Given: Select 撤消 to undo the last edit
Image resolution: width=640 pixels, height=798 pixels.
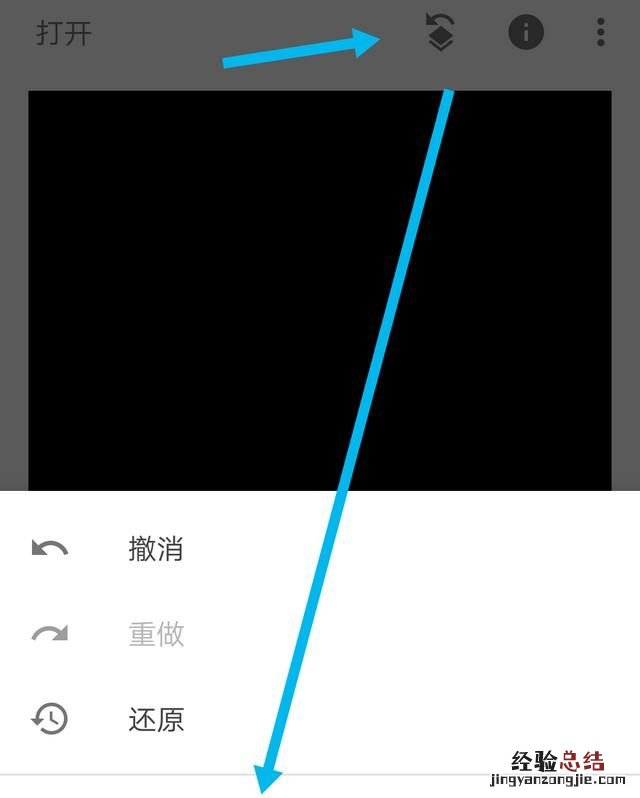Looking at the screenshot, I should pos(156,548).
